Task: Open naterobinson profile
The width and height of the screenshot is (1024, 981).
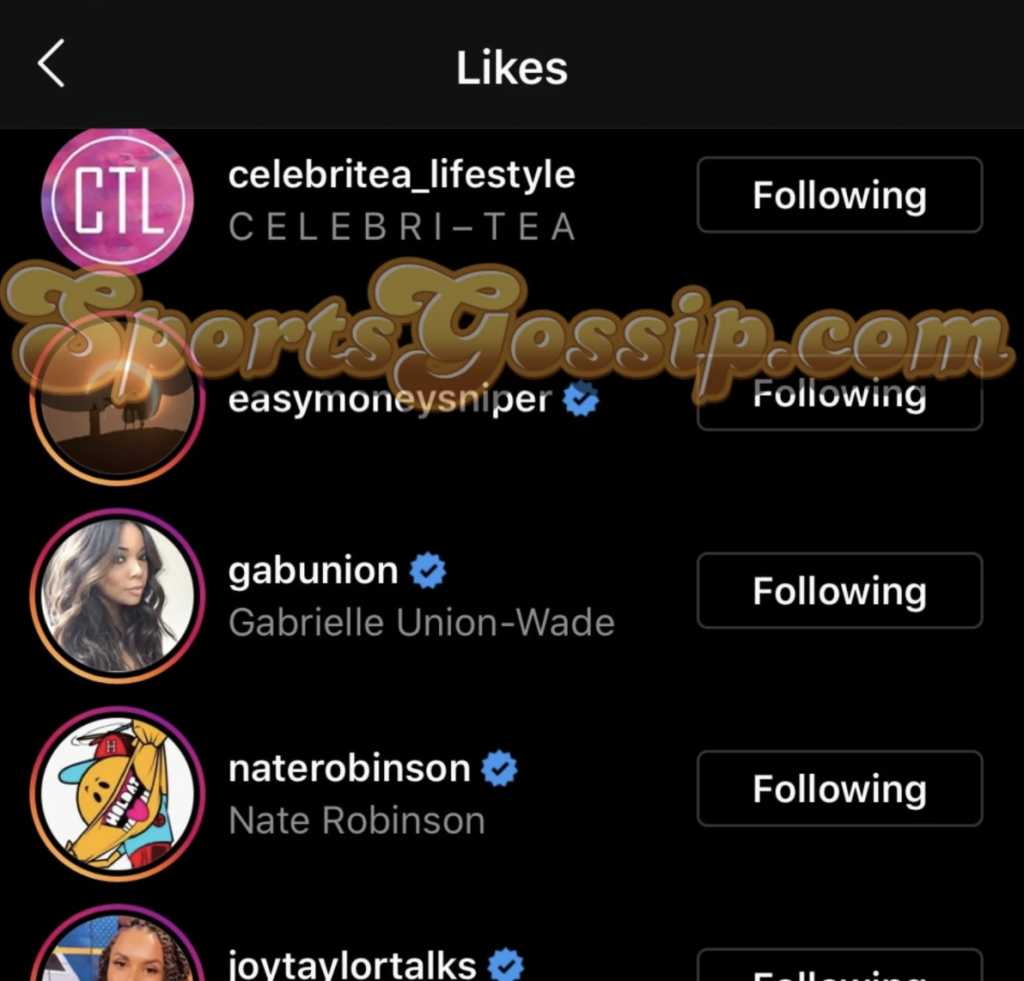Action: (x=349, y=769)
